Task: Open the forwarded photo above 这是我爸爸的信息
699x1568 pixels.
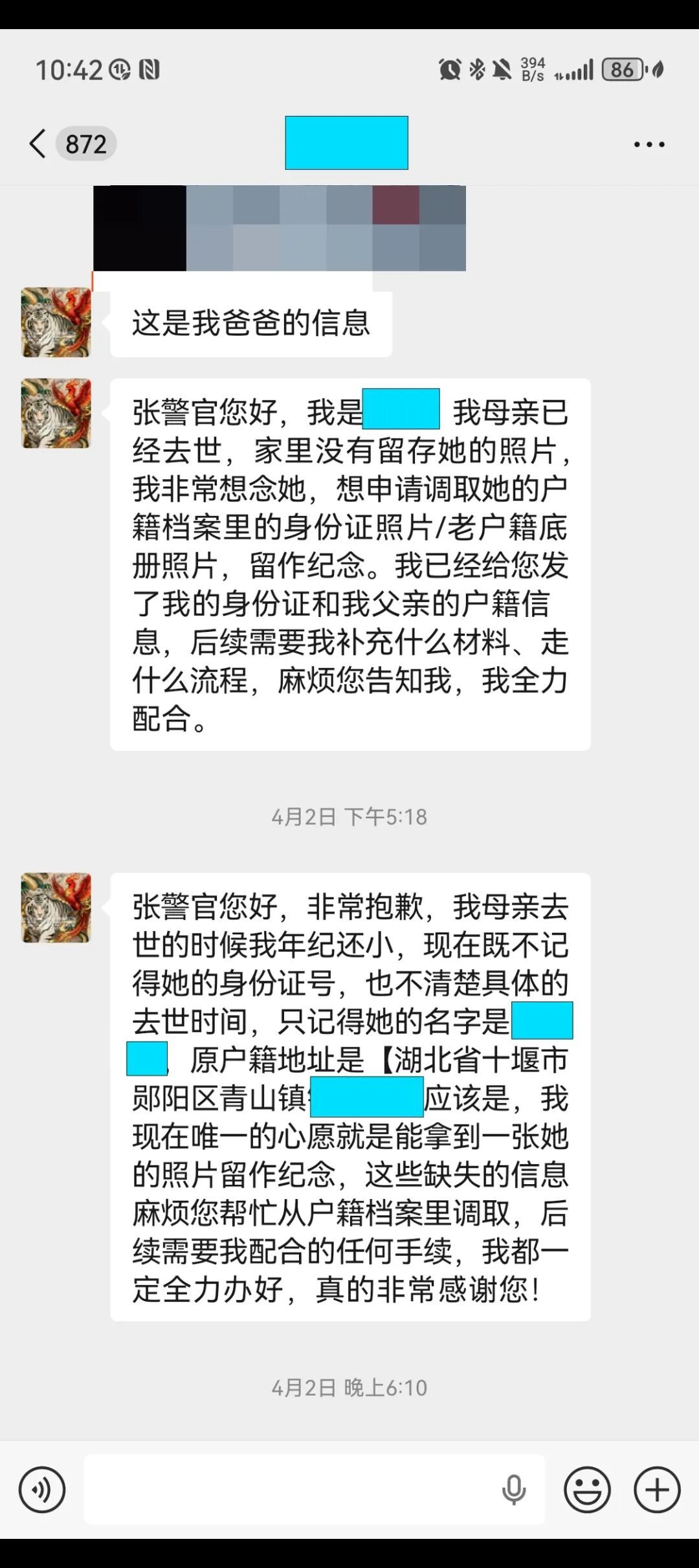Action: click(278, 230)
